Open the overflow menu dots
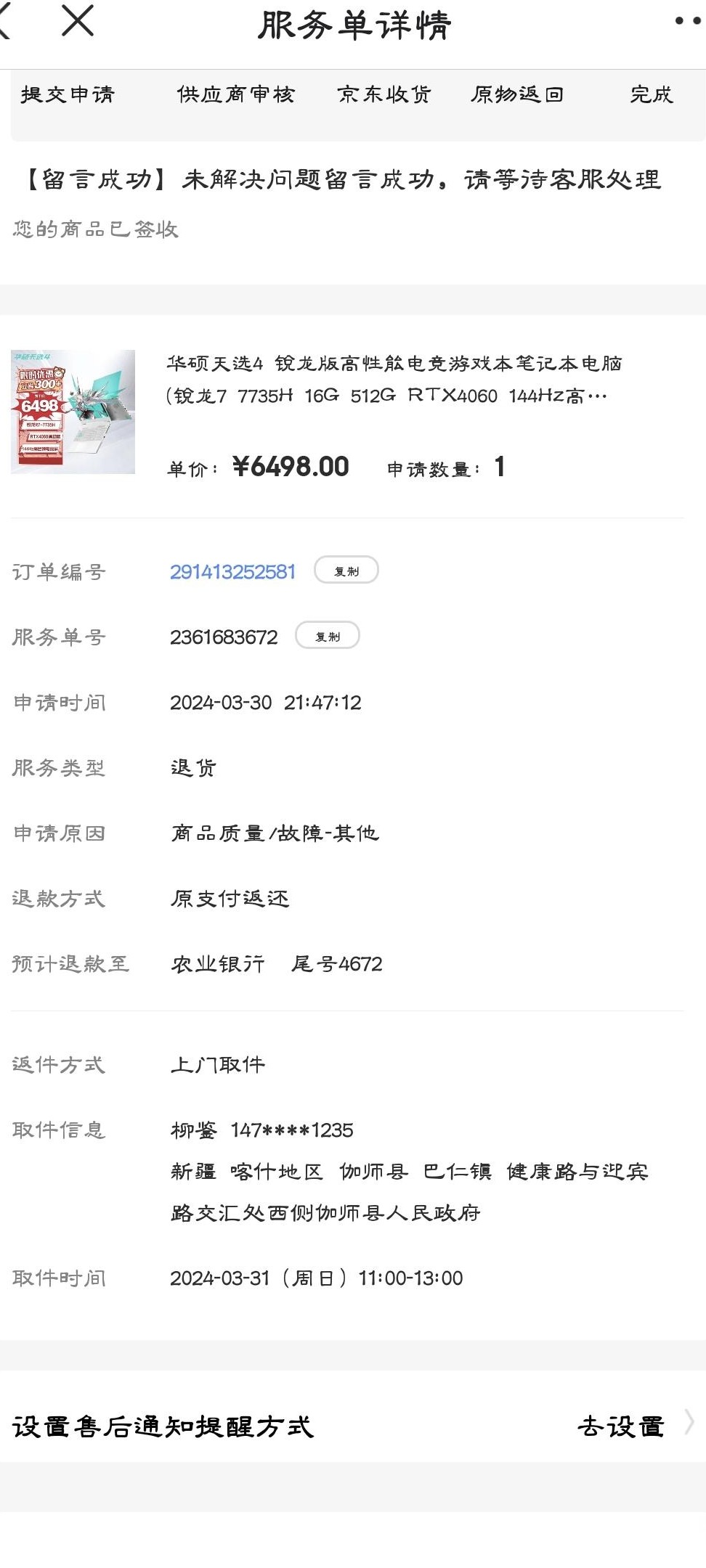This screenshot has width=706, height=1568. pyautogui.click(x=688, y=21)
